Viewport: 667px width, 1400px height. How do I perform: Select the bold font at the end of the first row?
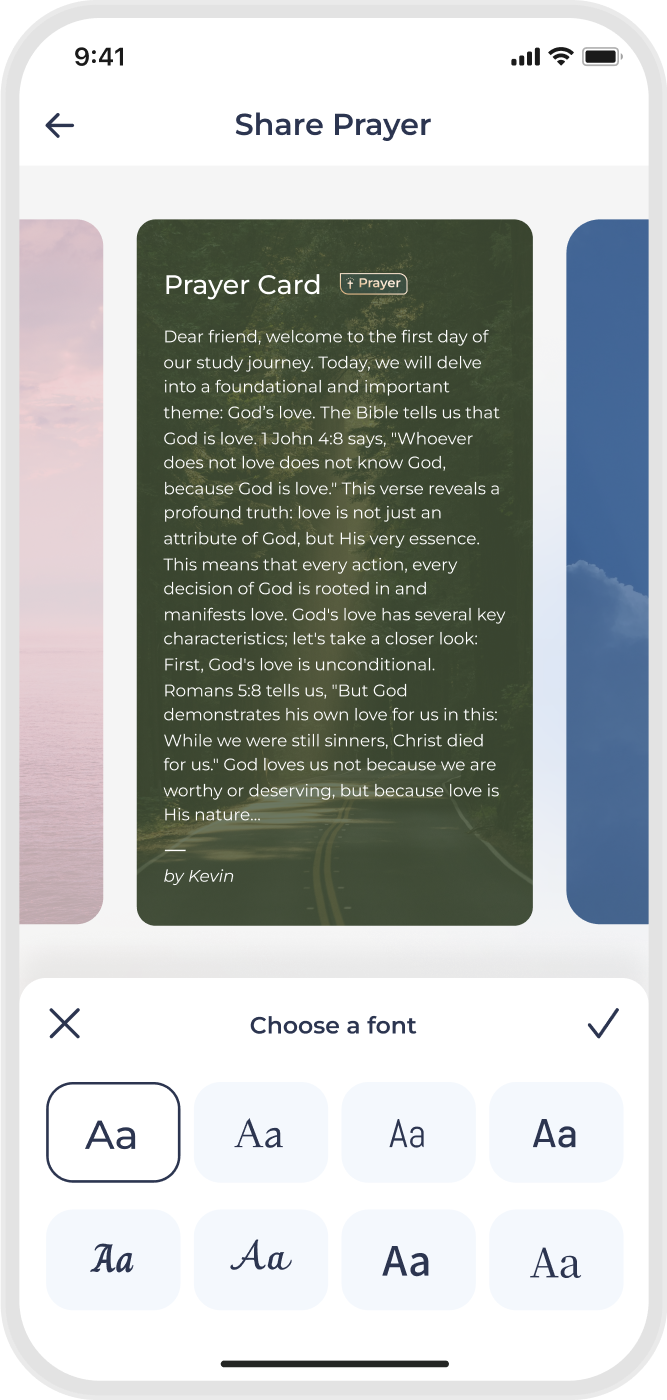(556, 1132)
